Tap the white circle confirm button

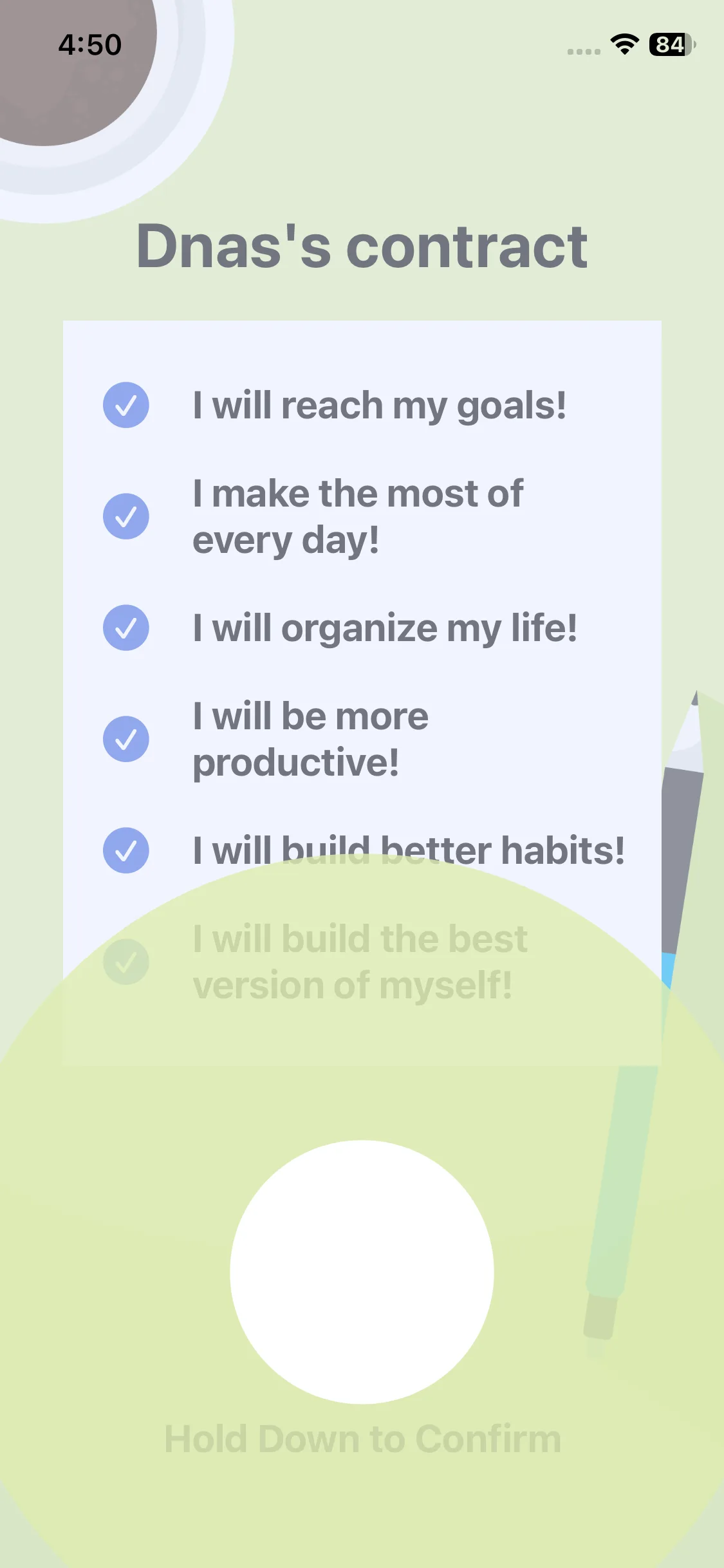(x=362, y=1272)
